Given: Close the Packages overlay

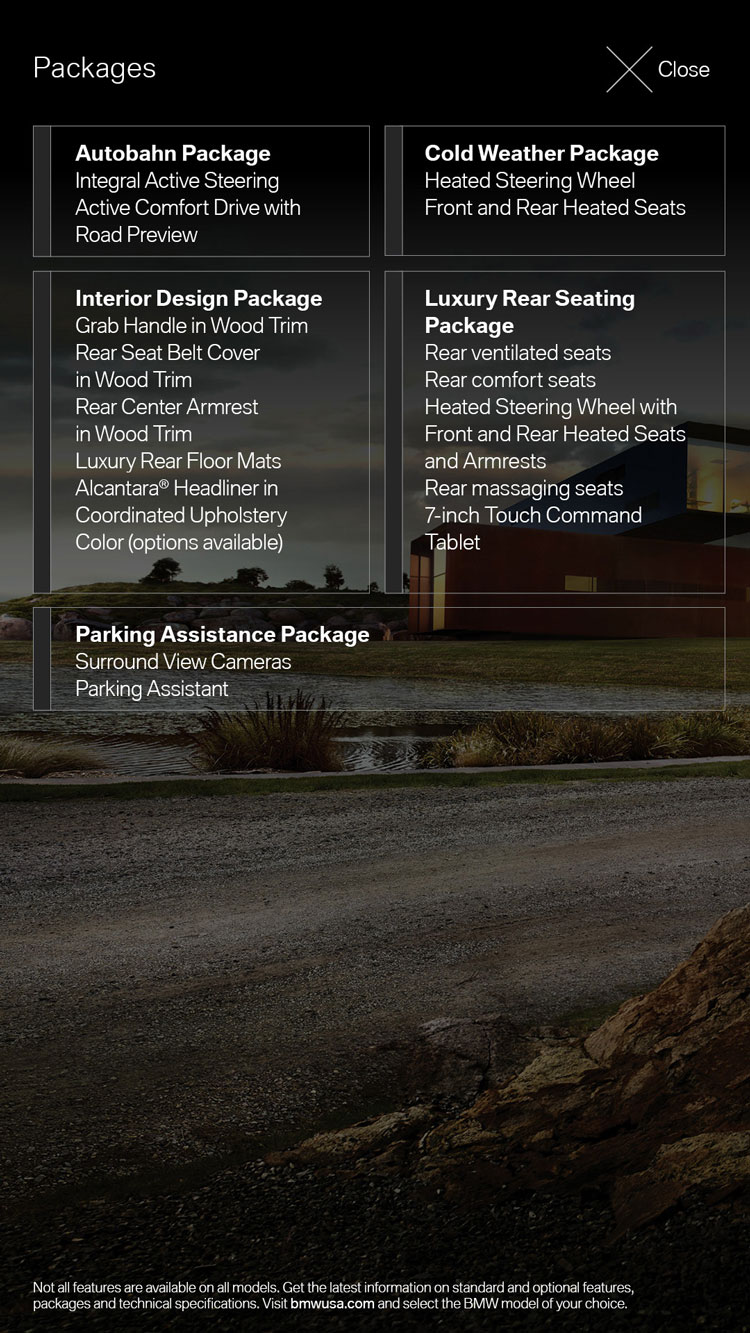Looking at the screenshot, I should 658,69.
